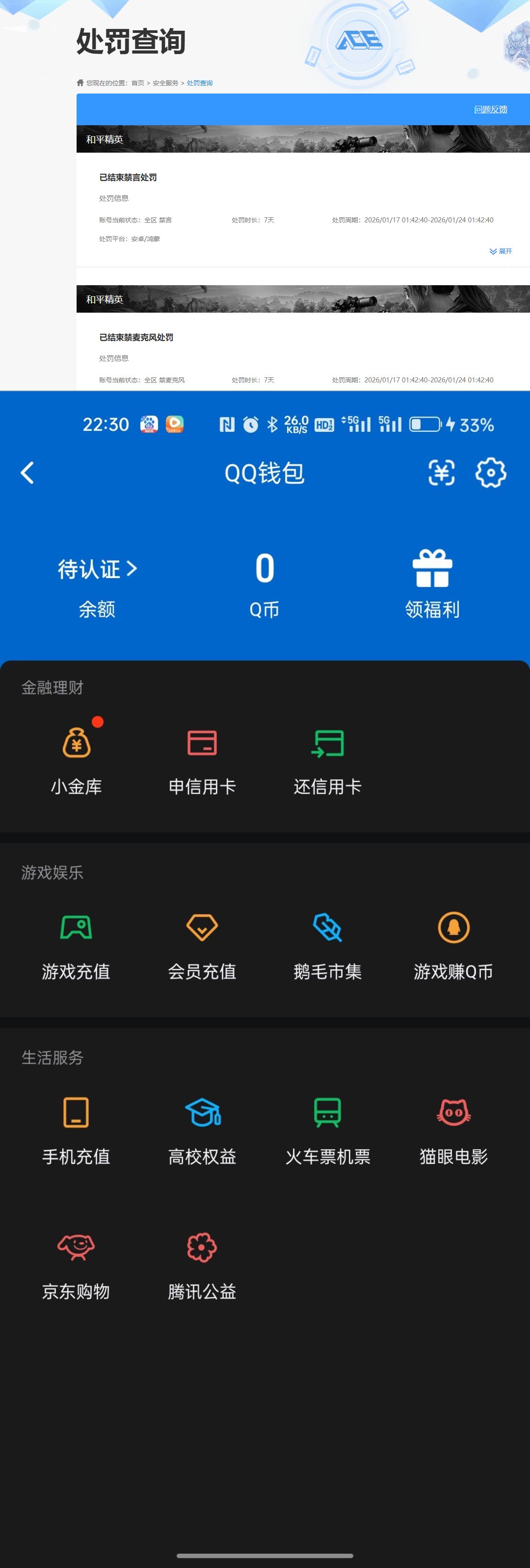Select 手机充值 top-up
This screenshot has width=530, height=1568.
click(x=77, y=1130)
